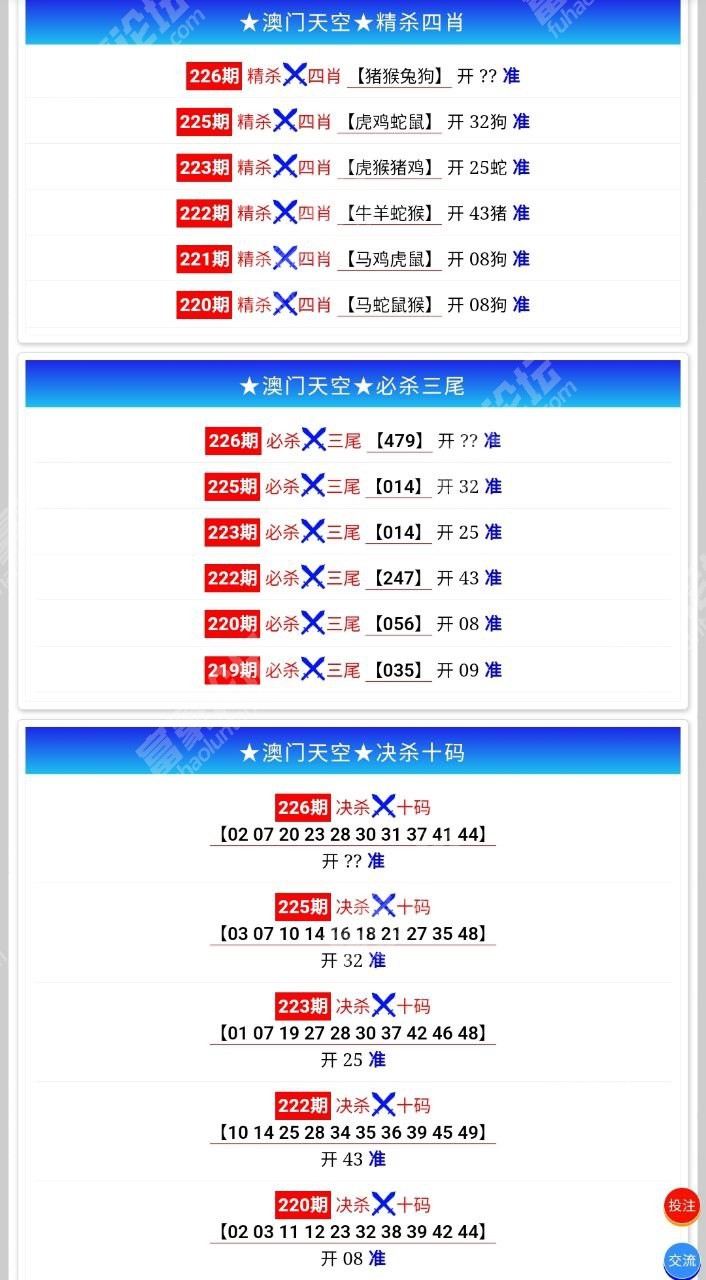The image size is (706, 1280).
Task: Tap the red 投注 floating button
Action: pos(682,1206)
